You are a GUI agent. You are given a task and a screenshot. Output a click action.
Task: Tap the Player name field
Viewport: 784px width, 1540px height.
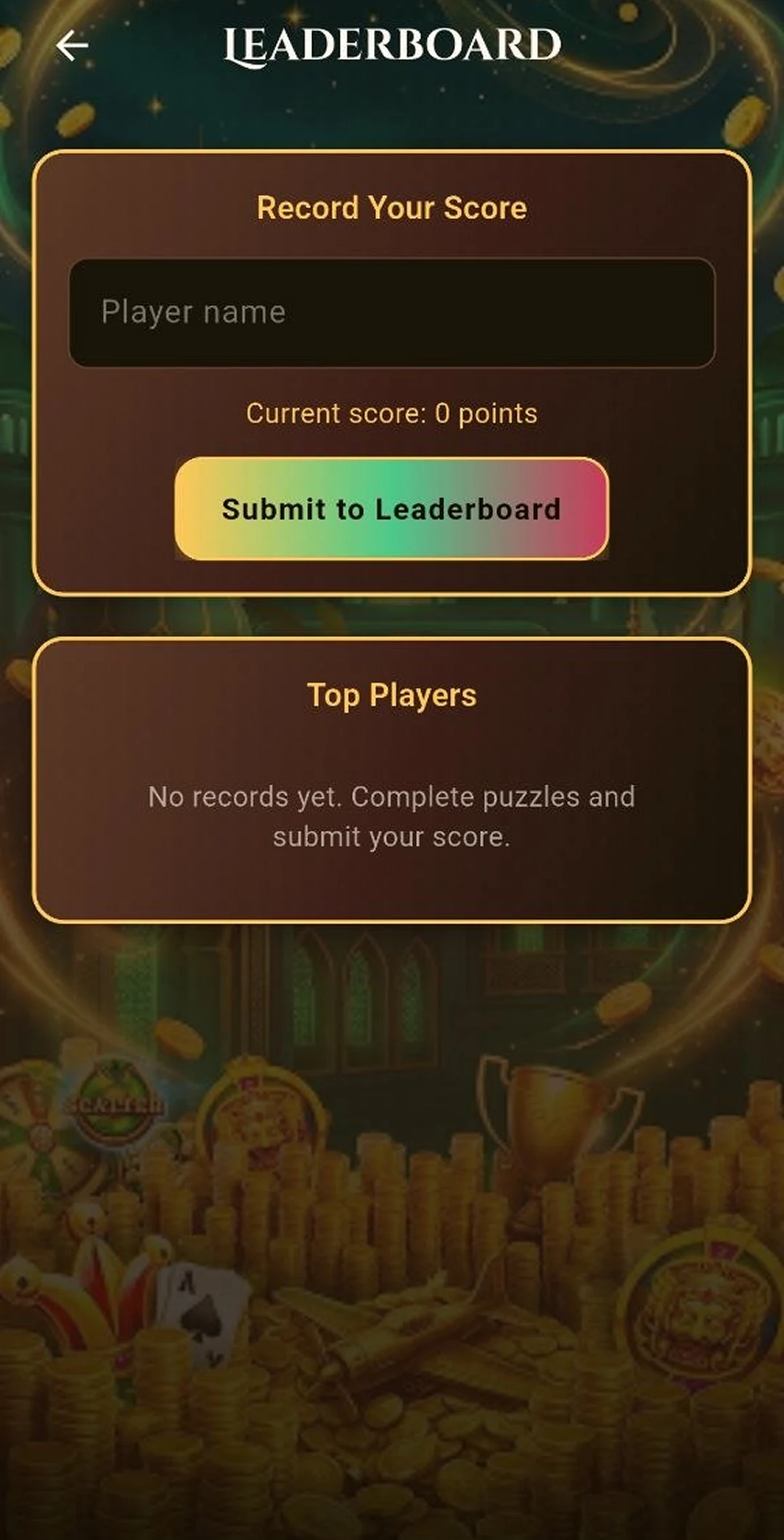click(x=392, y=312)
